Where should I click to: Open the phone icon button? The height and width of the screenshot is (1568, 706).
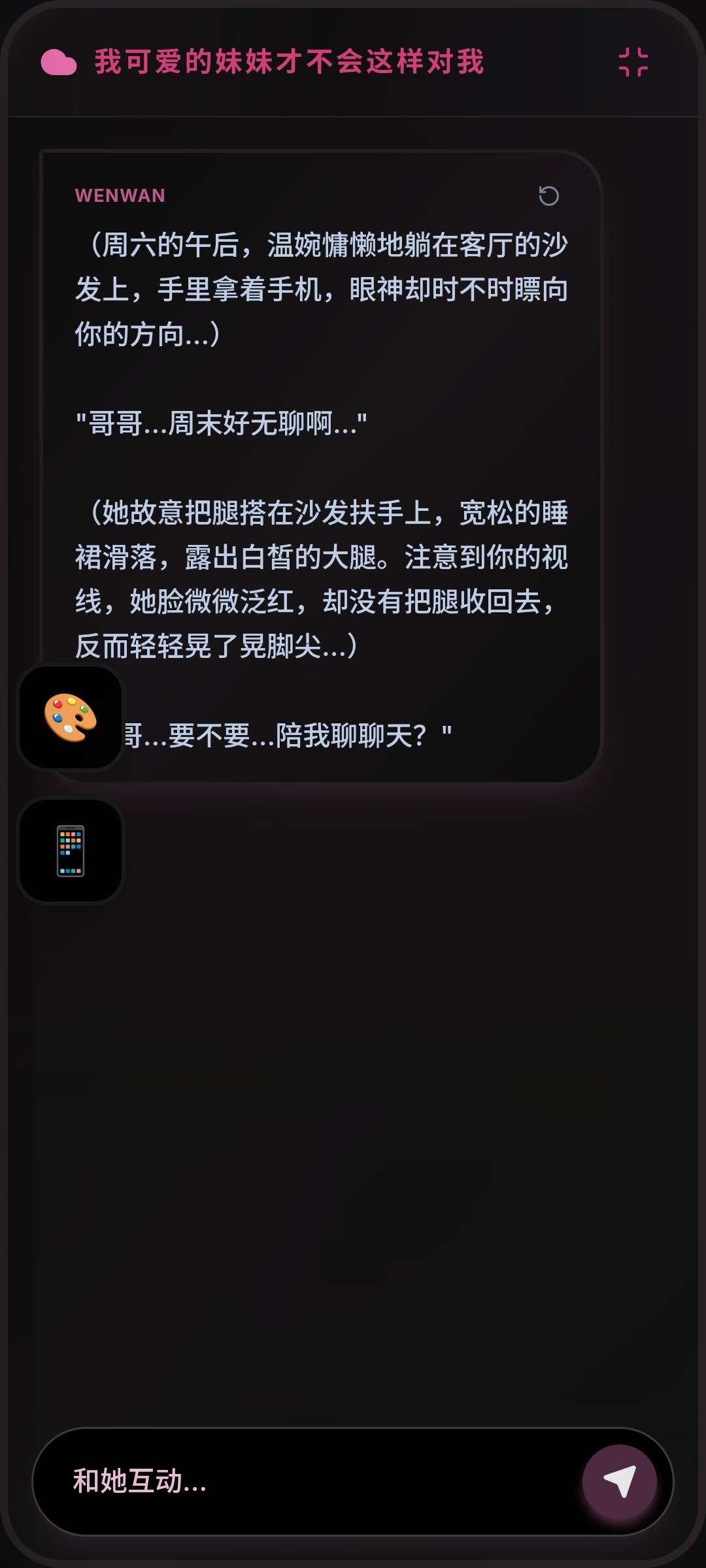(x=71, y=851)
